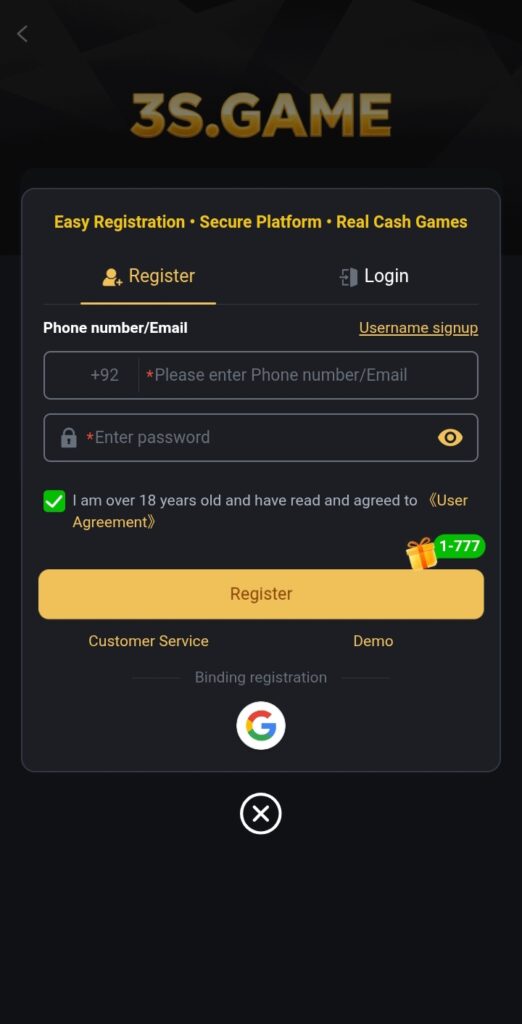Screen dimensions: 522x1024
Task: Tap the yellow Register button
Action: click(x=261, y=594)
